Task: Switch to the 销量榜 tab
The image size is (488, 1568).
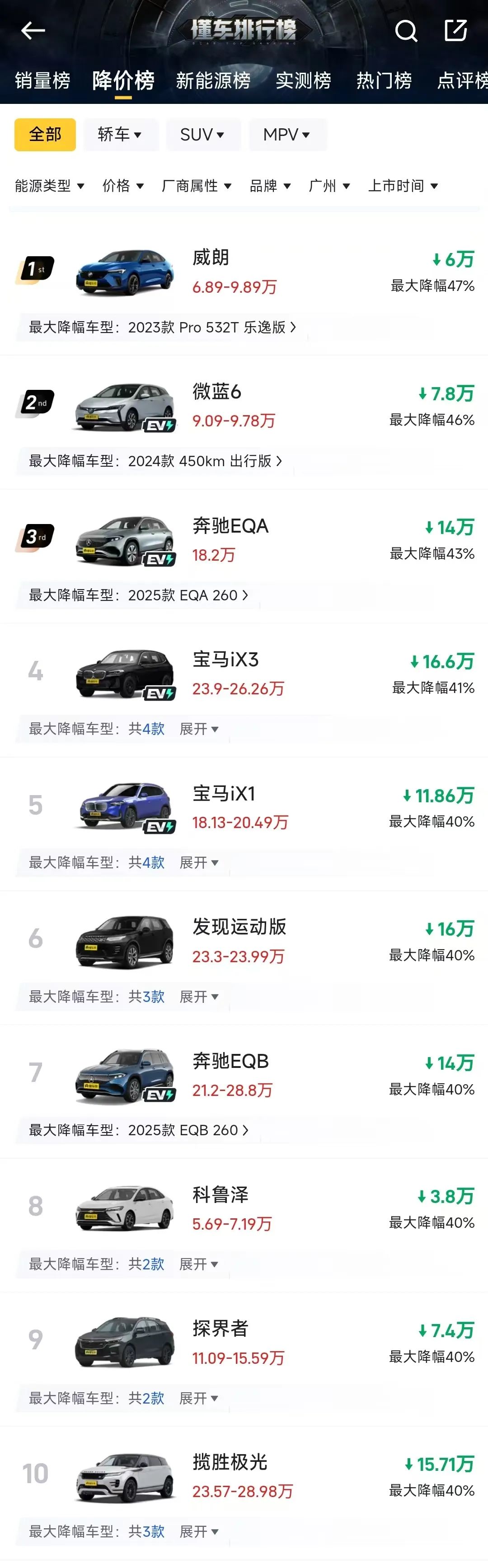Action: click(42, 80)
